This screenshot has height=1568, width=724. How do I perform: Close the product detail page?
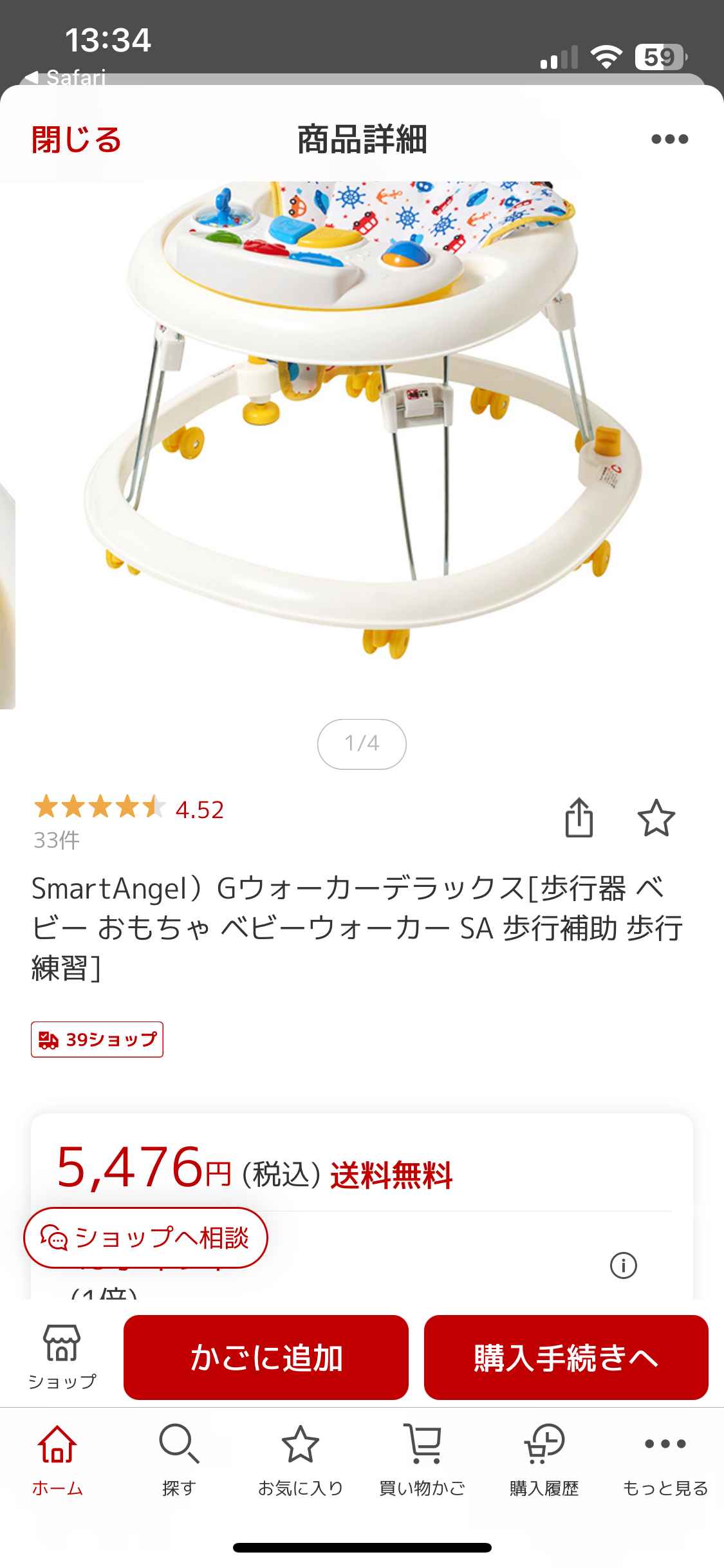click(x=77, y=139)
